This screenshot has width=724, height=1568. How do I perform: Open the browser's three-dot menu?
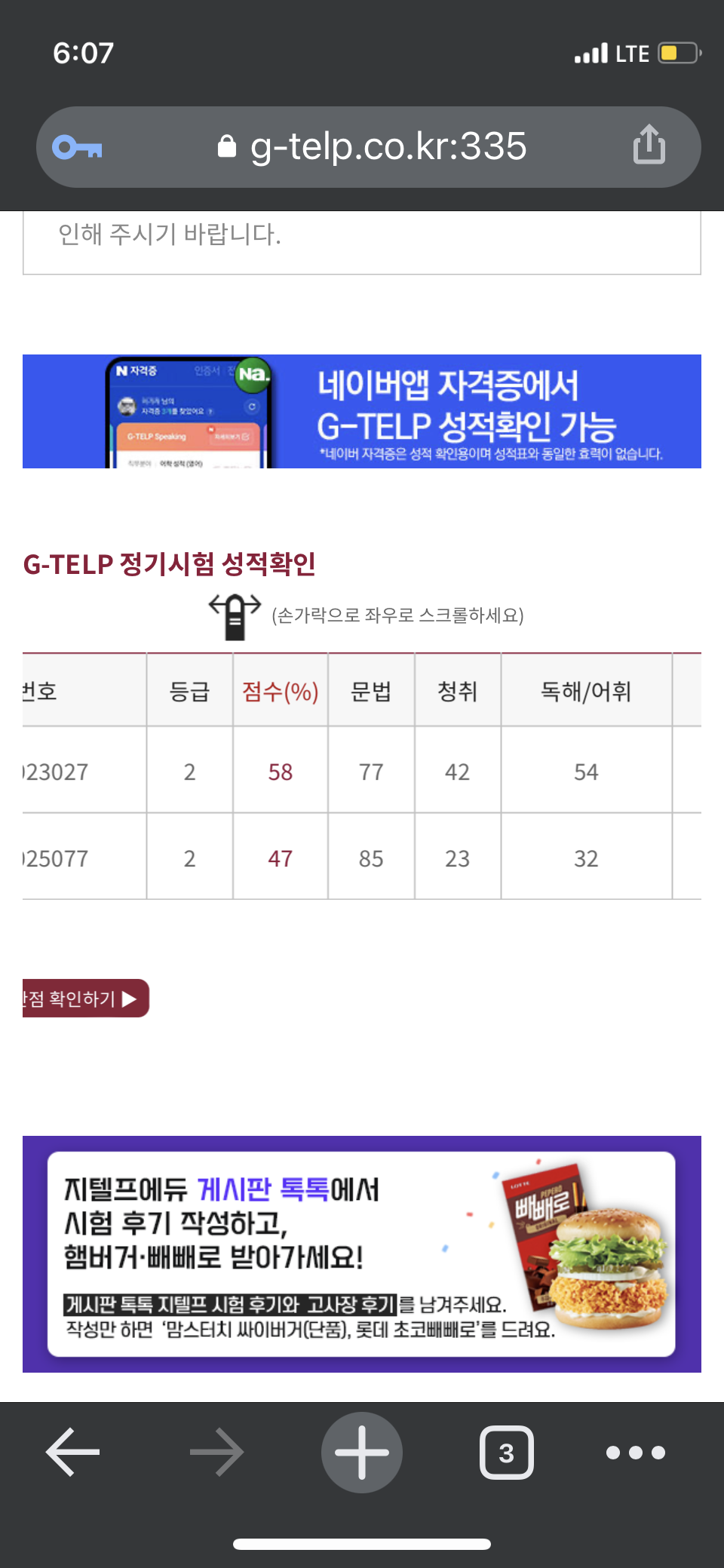[x=636, y=1452]
